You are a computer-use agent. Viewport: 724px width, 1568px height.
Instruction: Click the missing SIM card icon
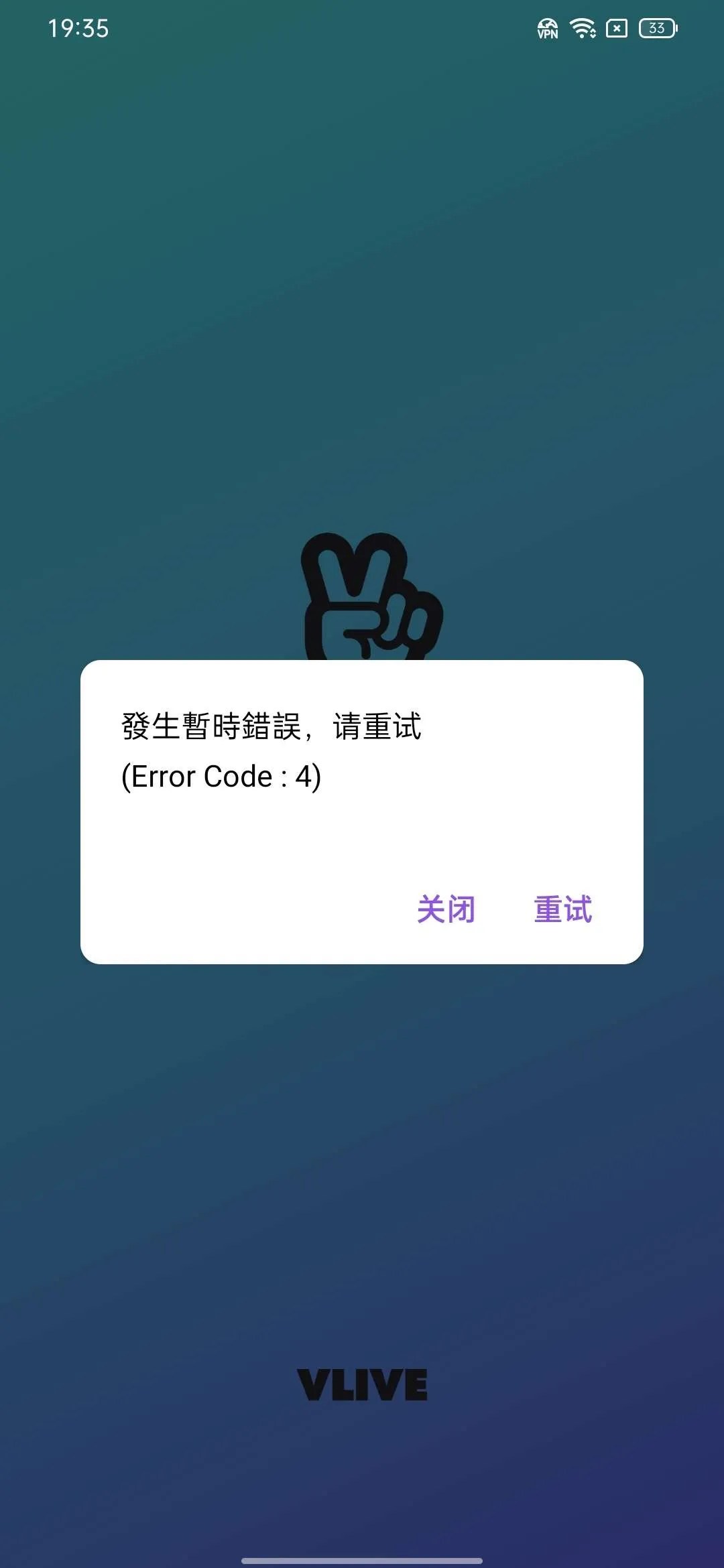pos(617,27)
